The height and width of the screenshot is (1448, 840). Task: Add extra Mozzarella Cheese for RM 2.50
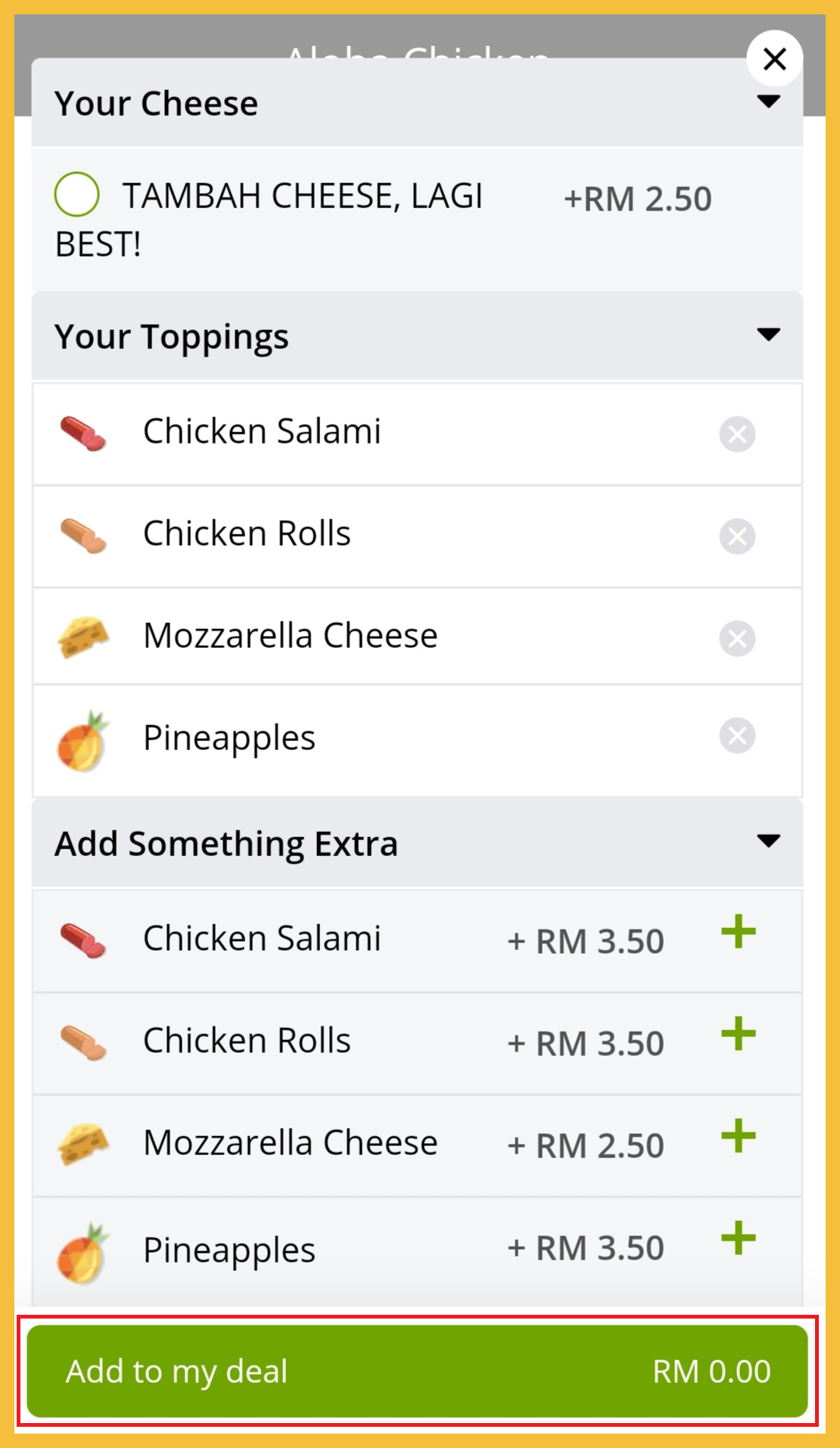(739, 1136)
